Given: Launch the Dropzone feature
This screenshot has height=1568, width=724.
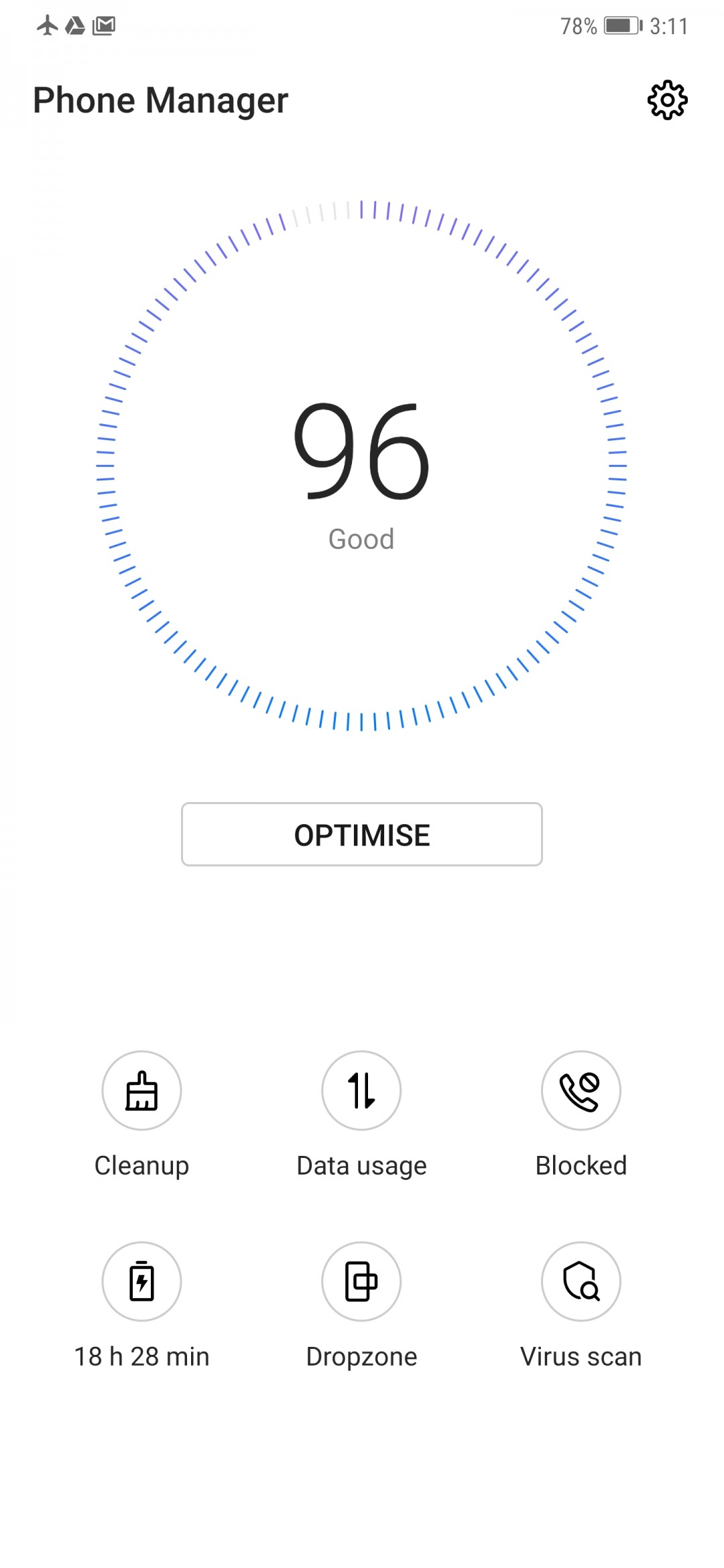Looking at the screenshot, I should (361, 1281).
